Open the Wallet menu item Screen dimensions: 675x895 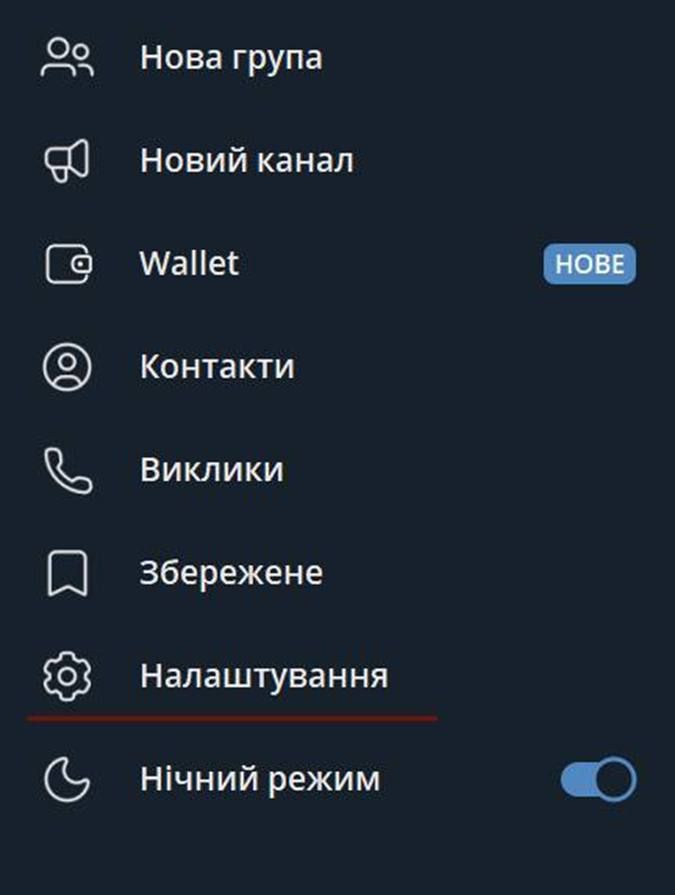pyautogui.click(x=190, y=264)
